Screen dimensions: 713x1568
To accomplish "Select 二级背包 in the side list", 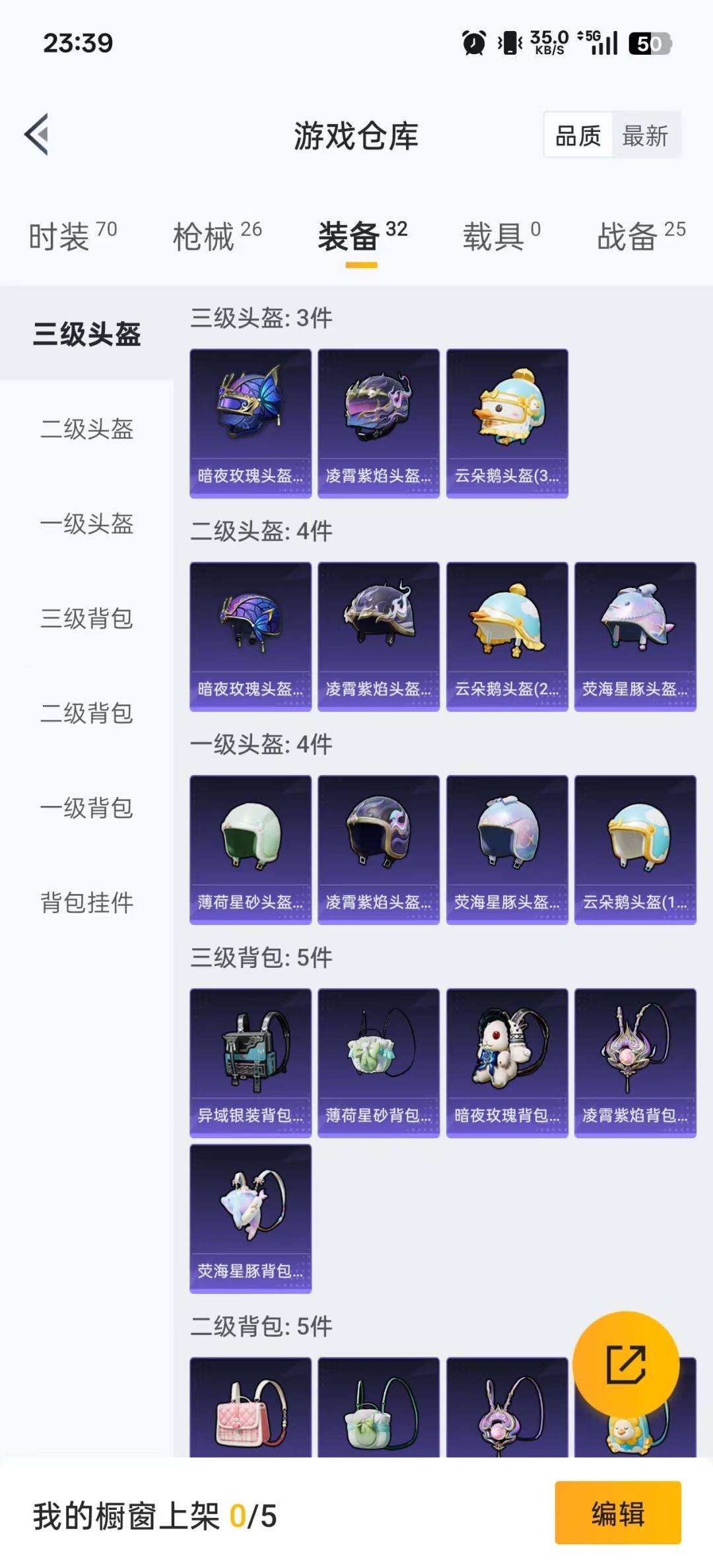I will pos(86,713).
